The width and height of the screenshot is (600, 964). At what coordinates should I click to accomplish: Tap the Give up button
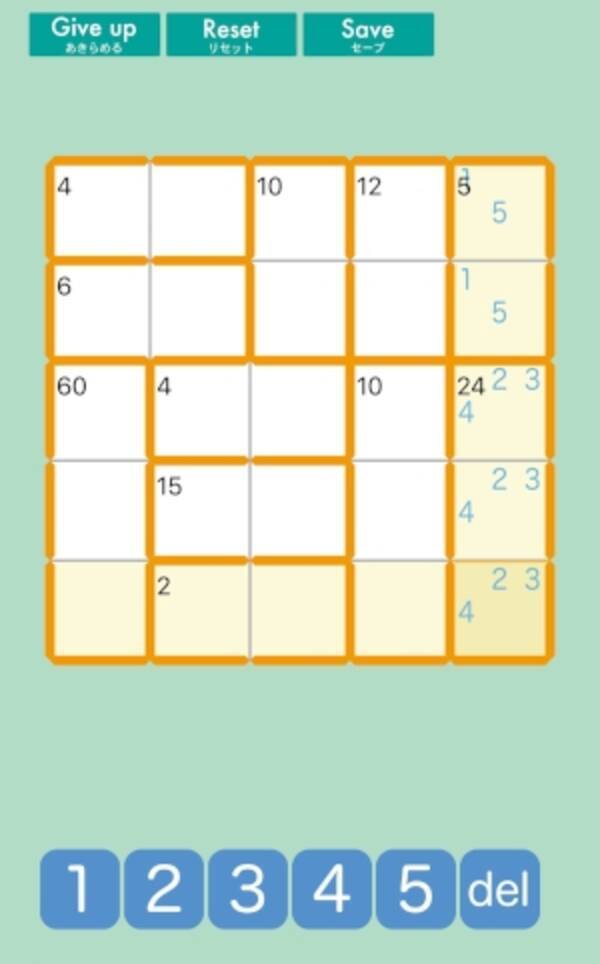tap(94, 34)
